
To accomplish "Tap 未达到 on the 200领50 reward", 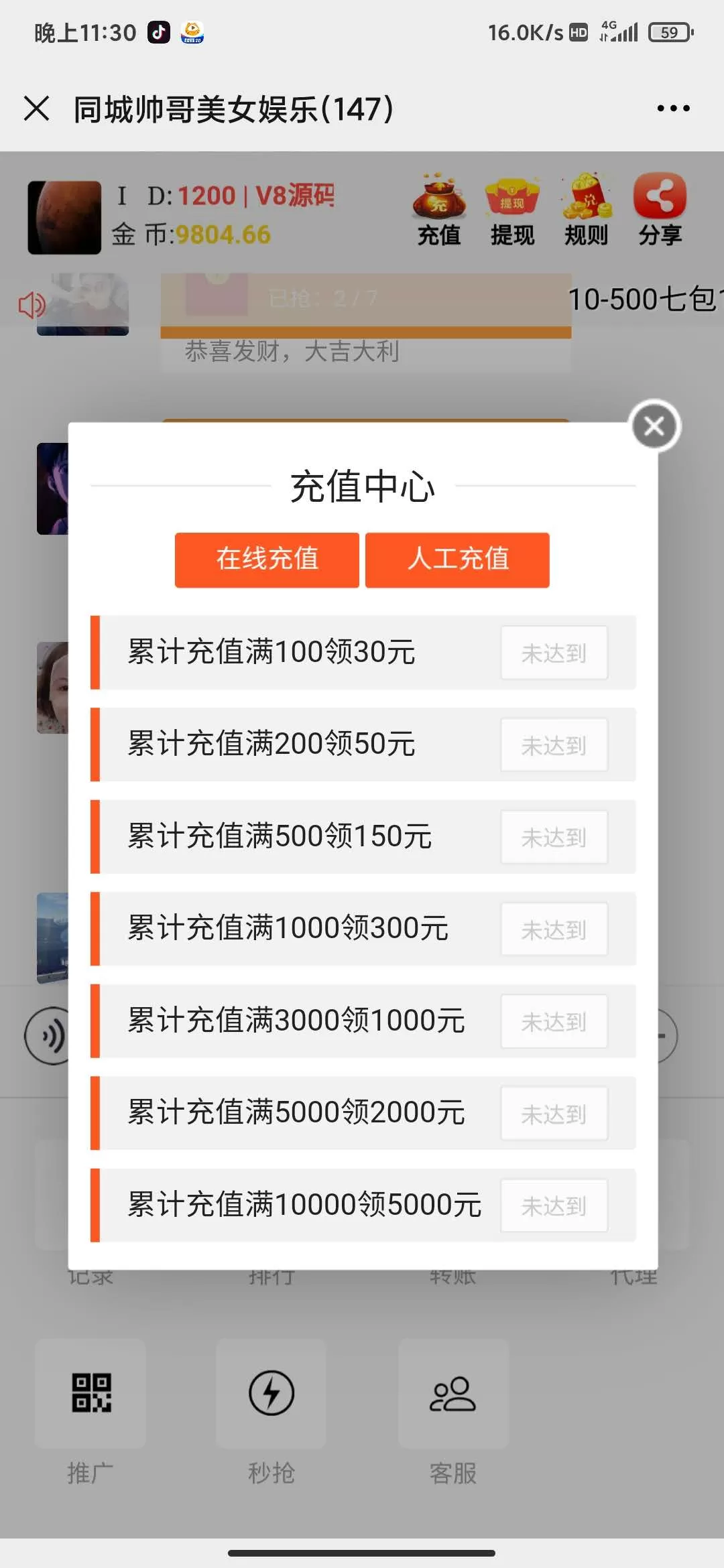I will click(x=554, y=745).
